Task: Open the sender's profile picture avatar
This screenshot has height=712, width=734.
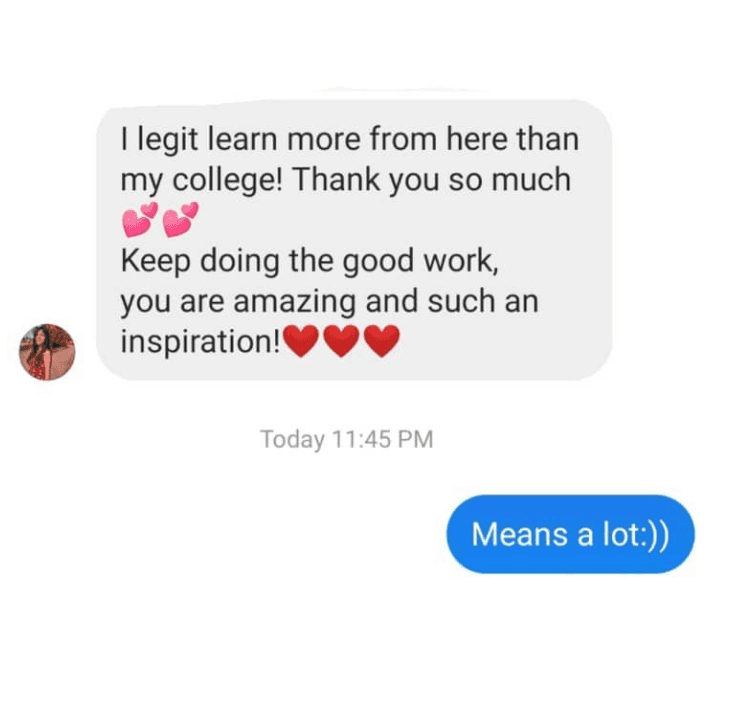Action: click(x=48, y=352)
